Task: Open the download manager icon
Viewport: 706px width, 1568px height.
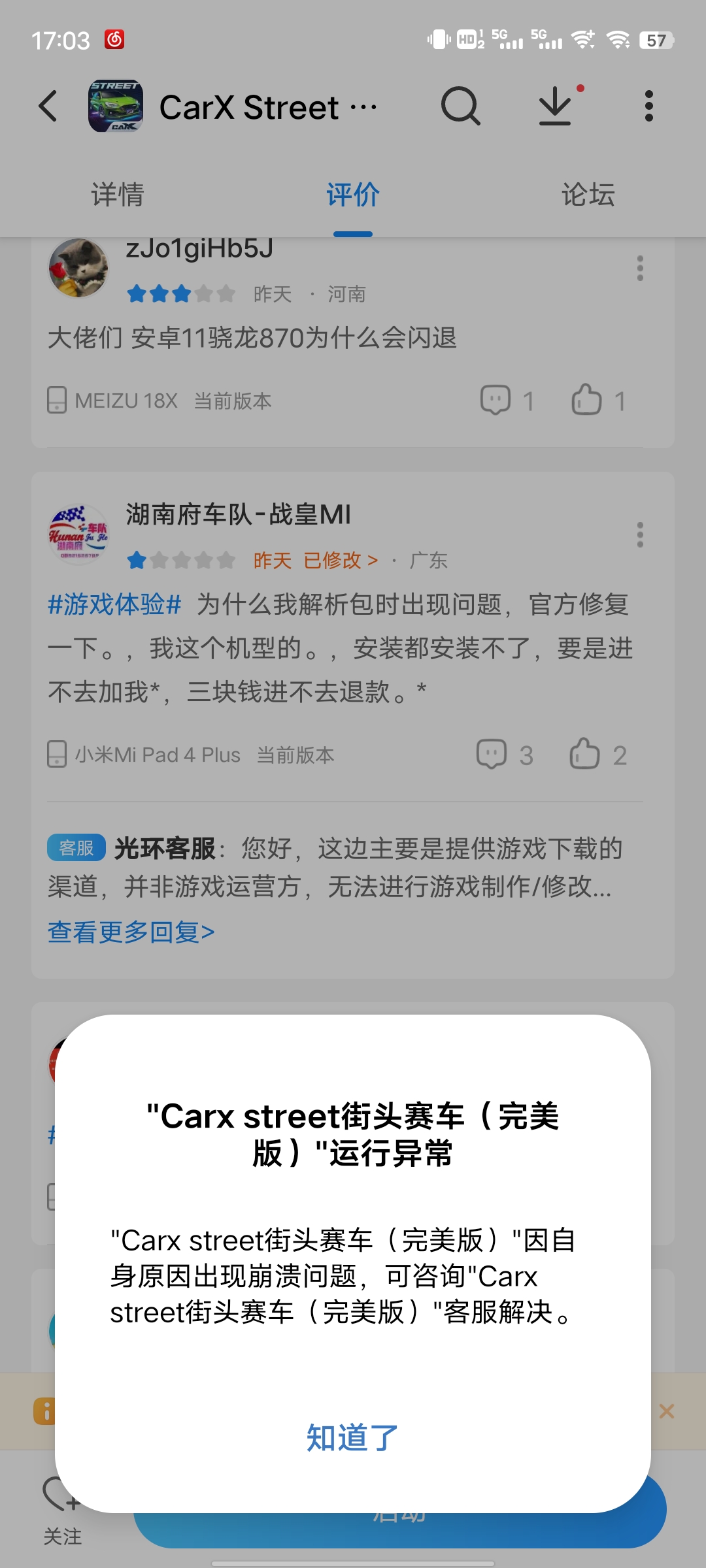Action: pos(556,106)
